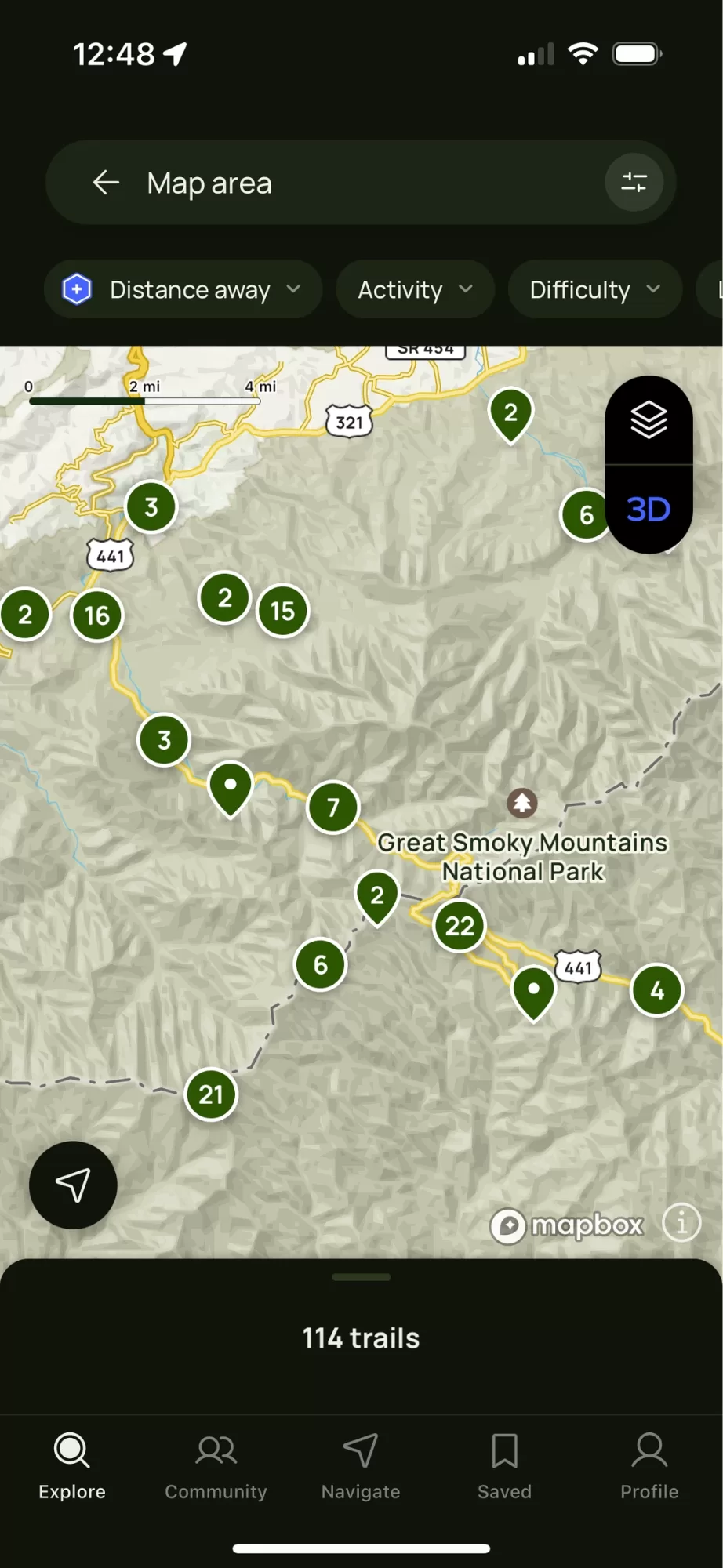Expand the Difficulty filter
The width and height of the screenshot is (723, 1568).
pyautogui.click(x=594, y=290)
